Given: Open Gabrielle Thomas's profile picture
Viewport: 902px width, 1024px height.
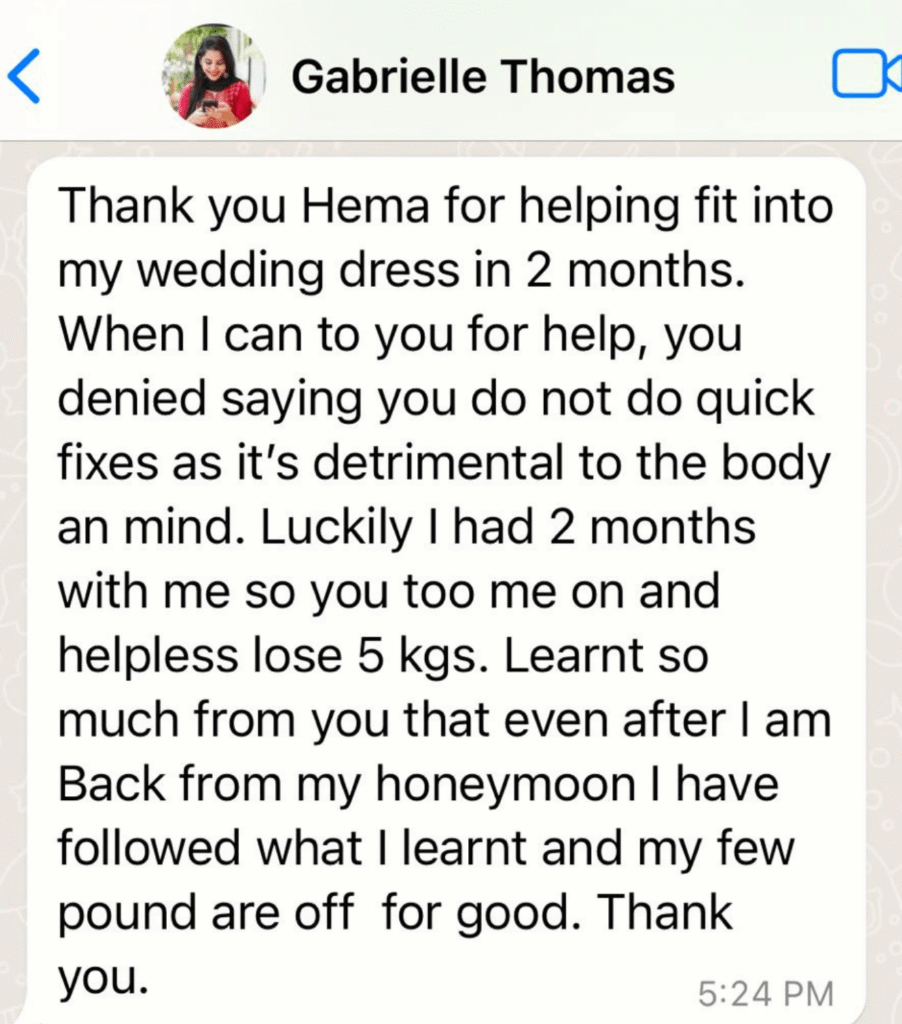Looking at the screenshot, I should (x=214, y=76).
